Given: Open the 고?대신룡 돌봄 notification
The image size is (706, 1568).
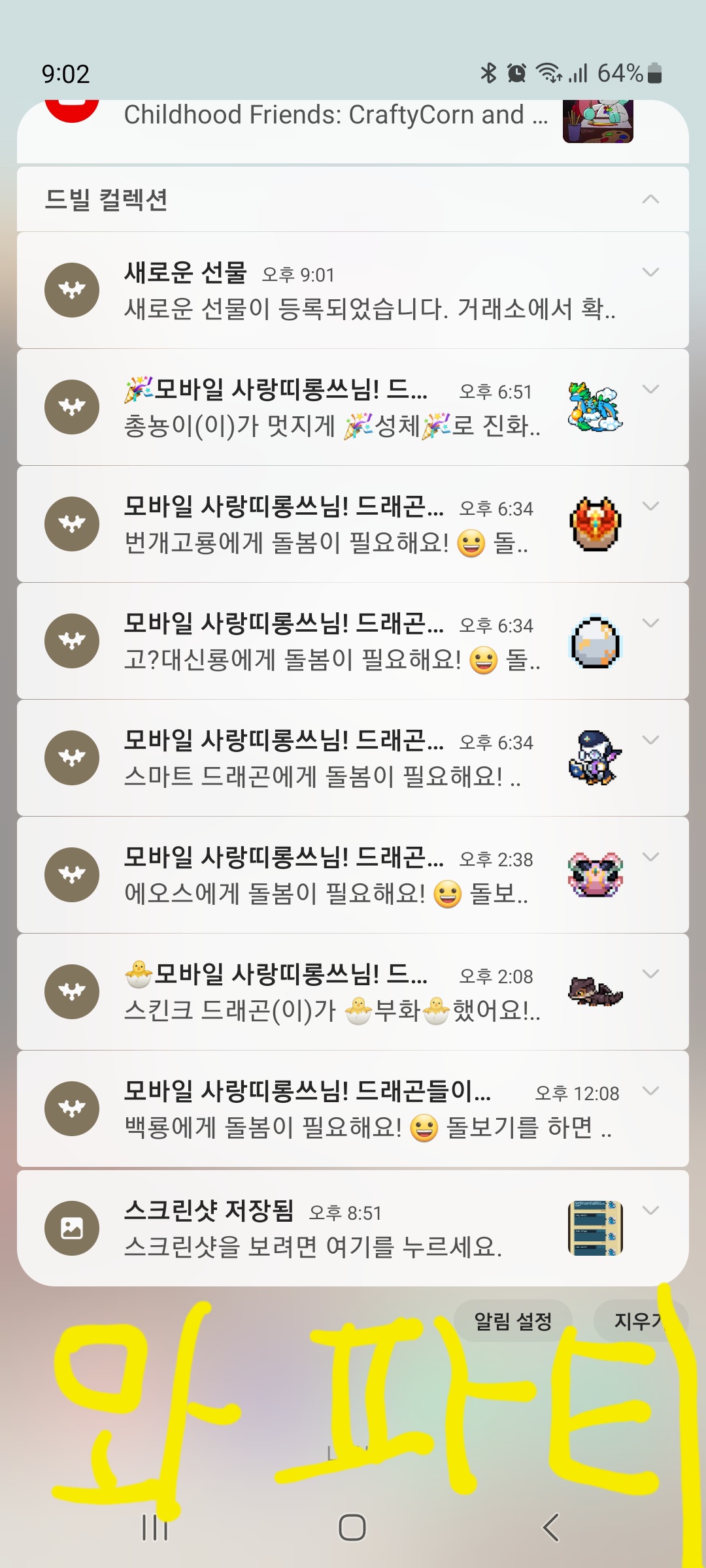Looking at the screenshot, I should click(x=333, y=642).
